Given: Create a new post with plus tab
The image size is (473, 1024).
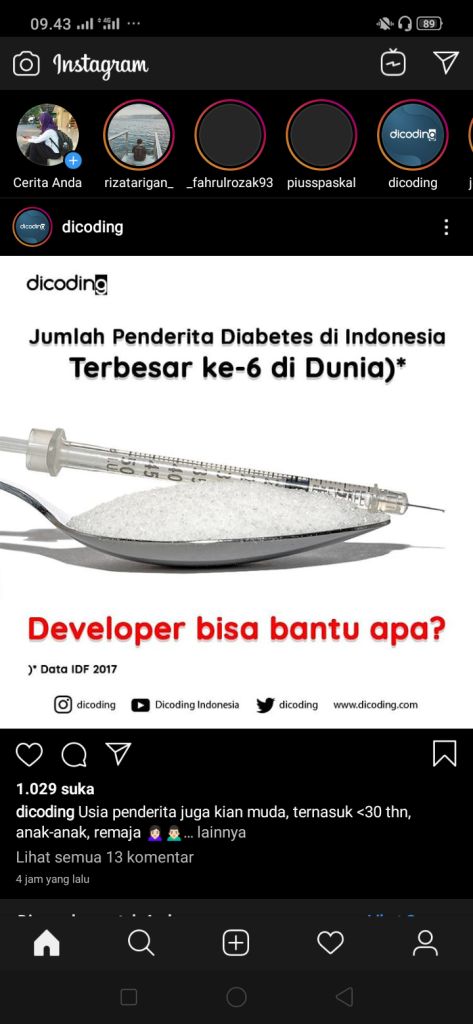Looking at the screenshot, I should 236,943.
